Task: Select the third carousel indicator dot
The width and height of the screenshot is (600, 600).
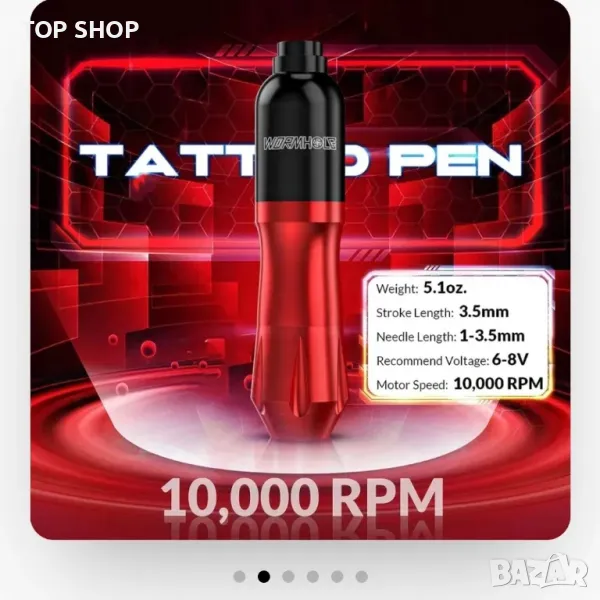Action: tap(288, 576)
